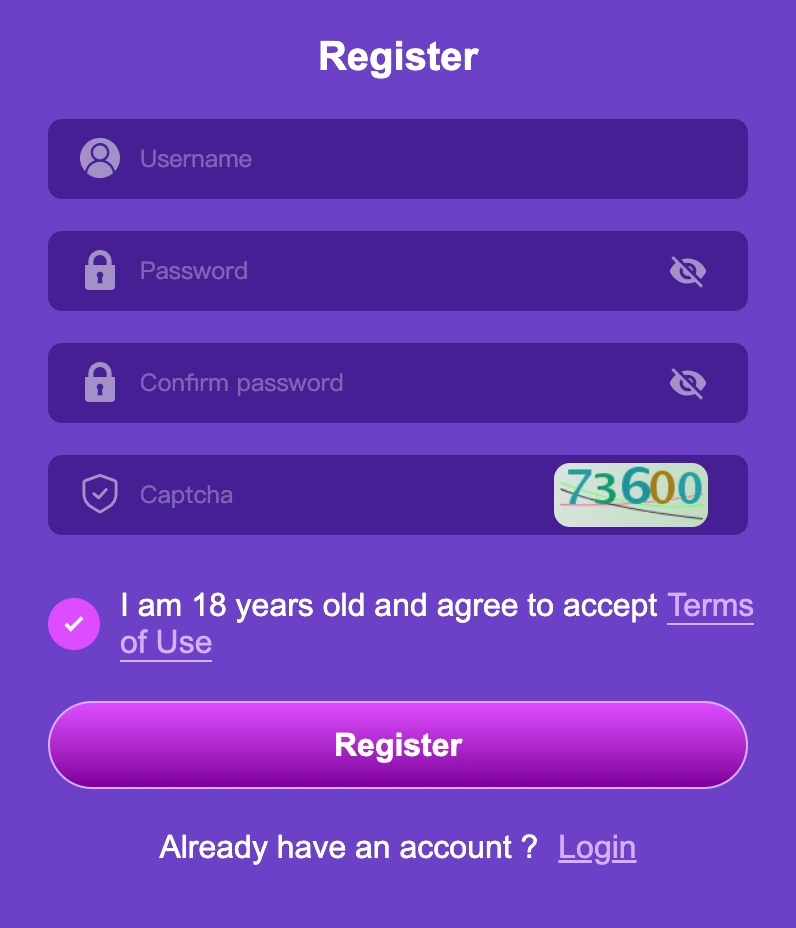The image size is (796, 928).
Task: Show the Password field's hidden text
Action: 687,271
